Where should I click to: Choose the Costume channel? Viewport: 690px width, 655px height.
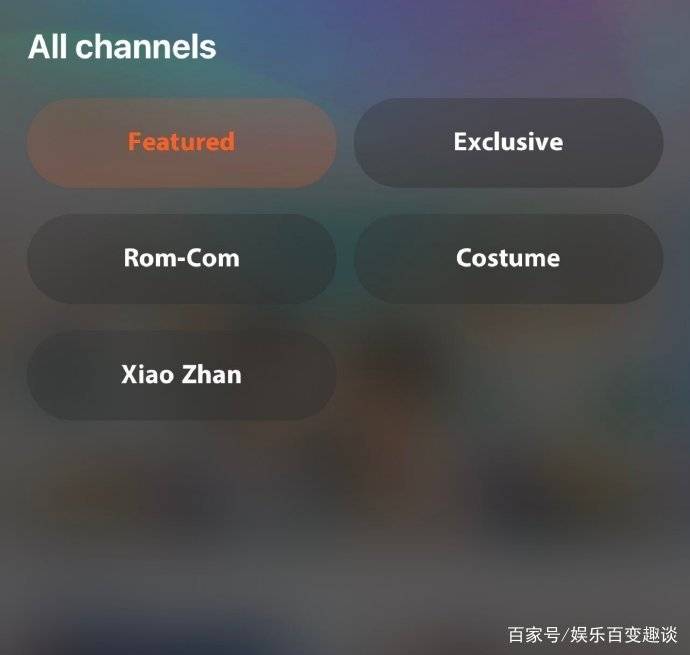point(508,258)
